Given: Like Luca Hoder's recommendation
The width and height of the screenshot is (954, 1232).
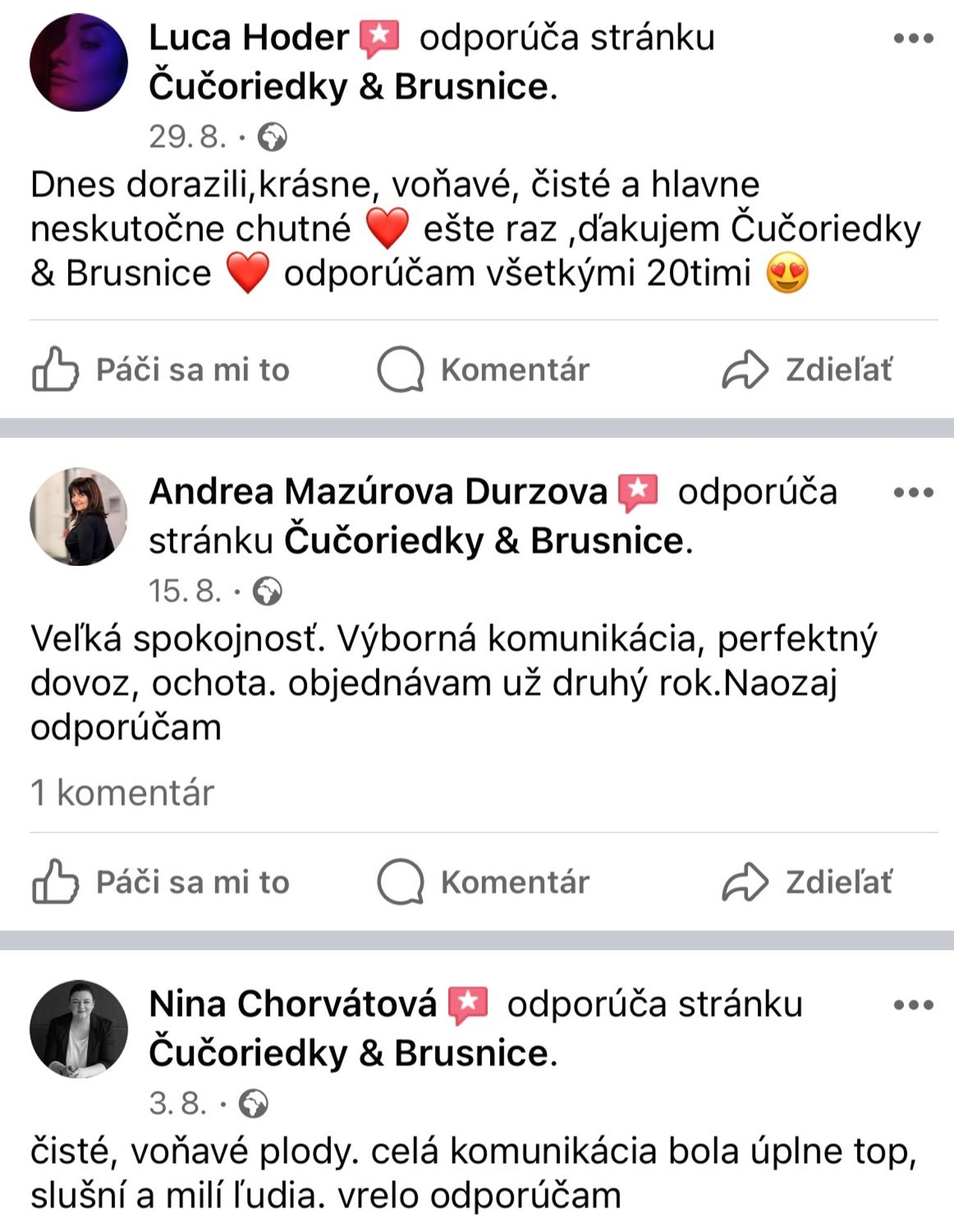Looking at the screenshot, I should coord(160,370).
